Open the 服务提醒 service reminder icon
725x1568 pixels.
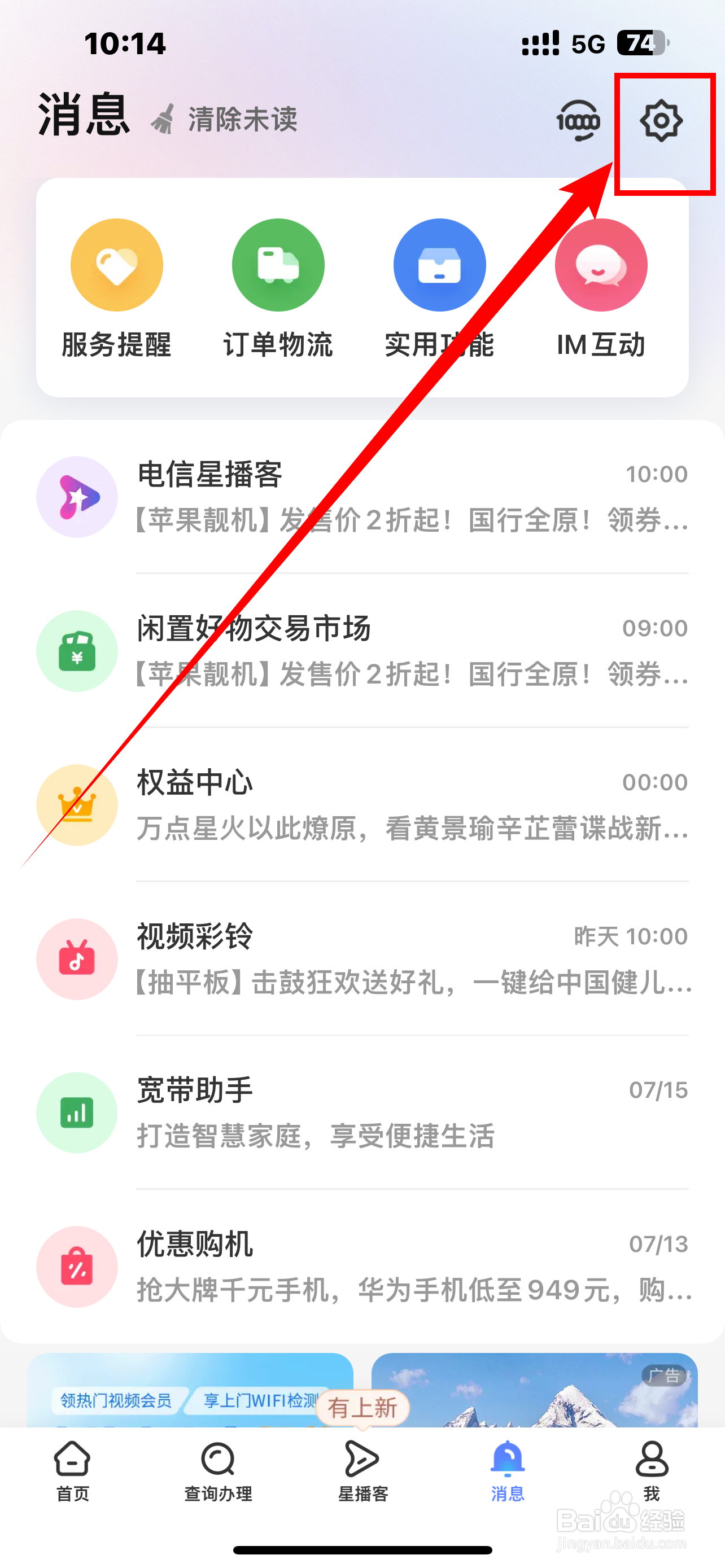[117, 266]
